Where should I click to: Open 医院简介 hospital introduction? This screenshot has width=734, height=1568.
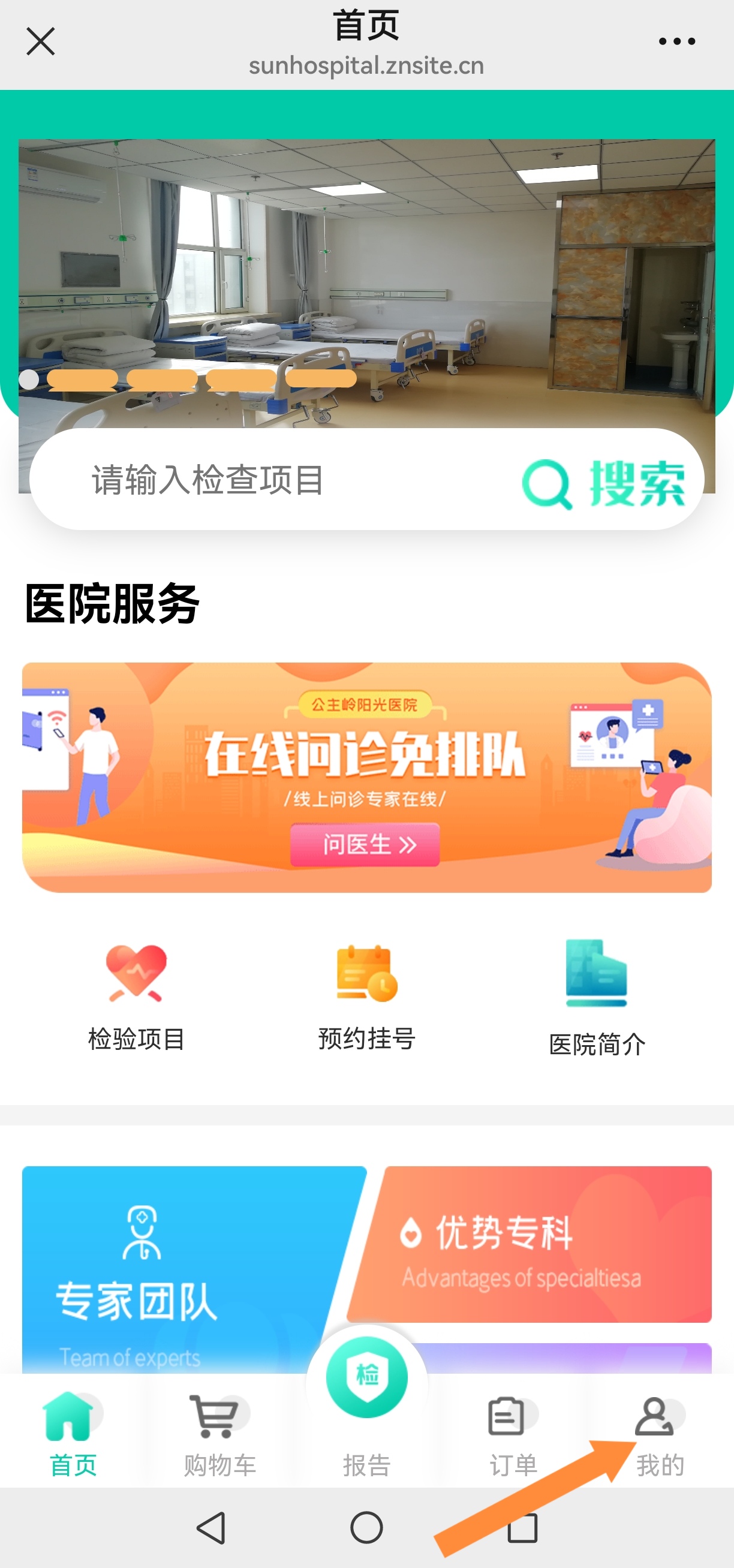pyautogui.click(x=597, y=998)
